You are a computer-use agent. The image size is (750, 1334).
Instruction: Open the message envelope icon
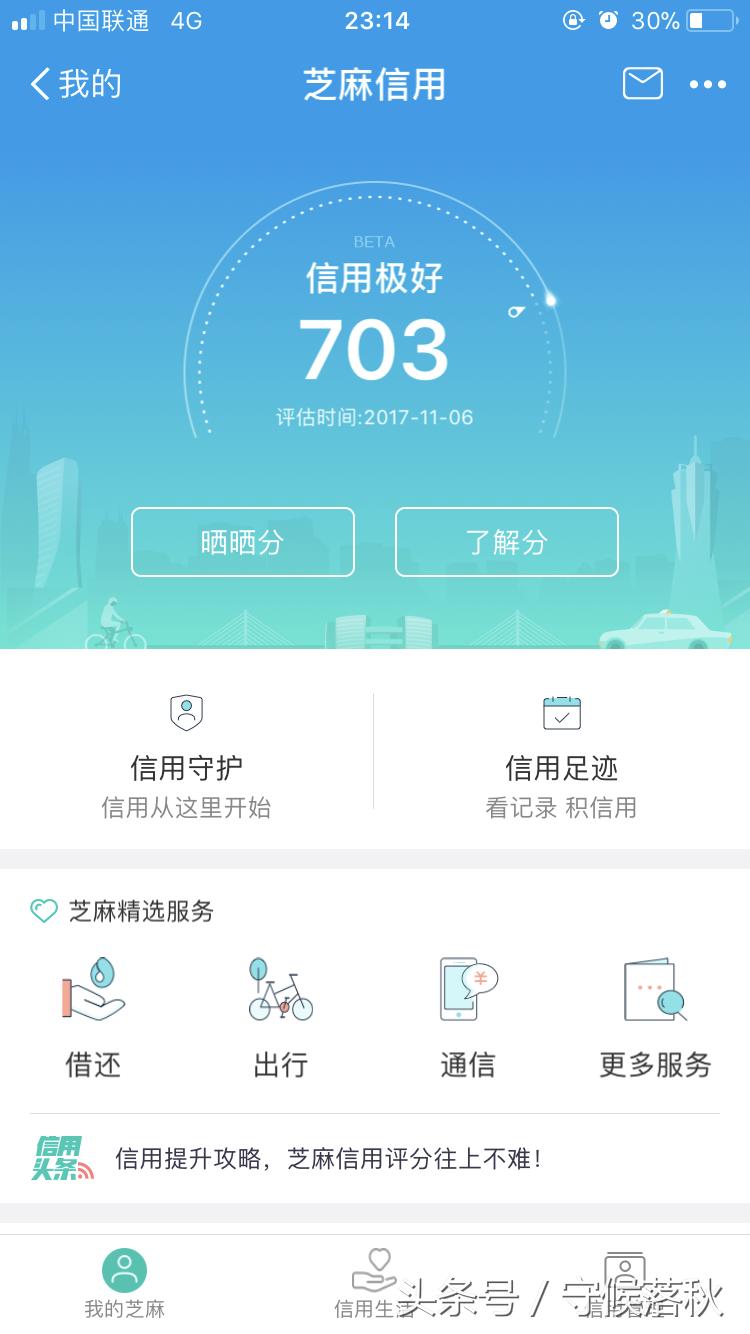[x=642, y=84]
